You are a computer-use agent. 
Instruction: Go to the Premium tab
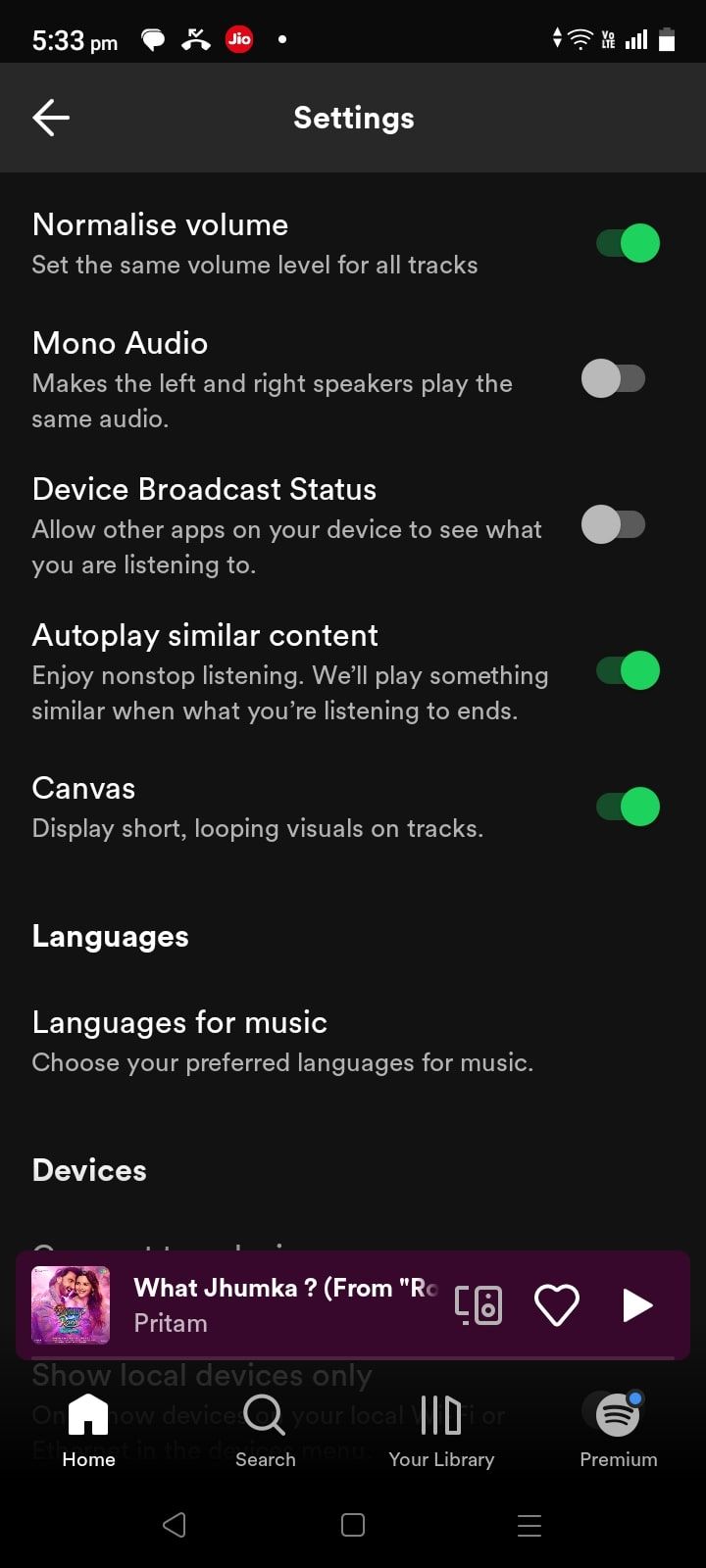click(x=618, y=1431)
